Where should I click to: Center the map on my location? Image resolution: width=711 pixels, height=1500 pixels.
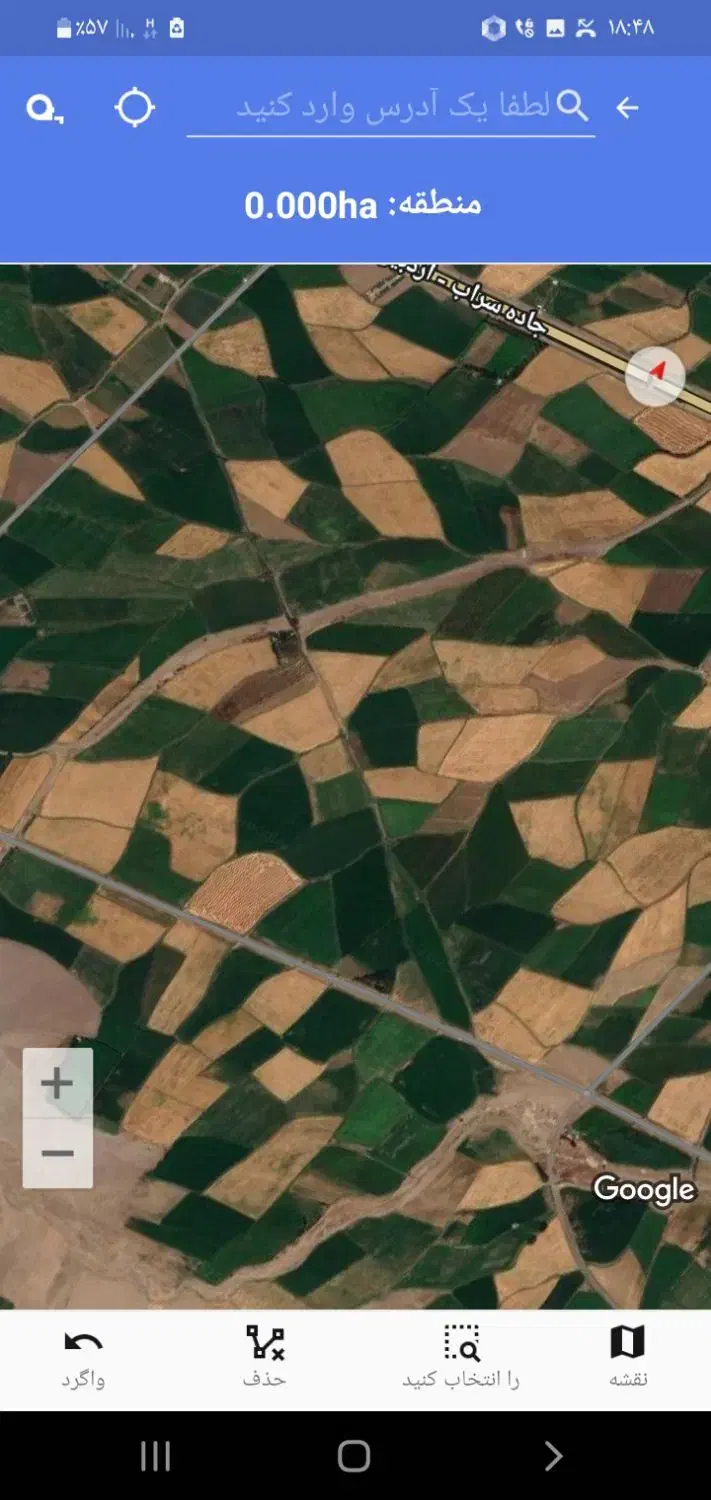click(x=135, y=107)
